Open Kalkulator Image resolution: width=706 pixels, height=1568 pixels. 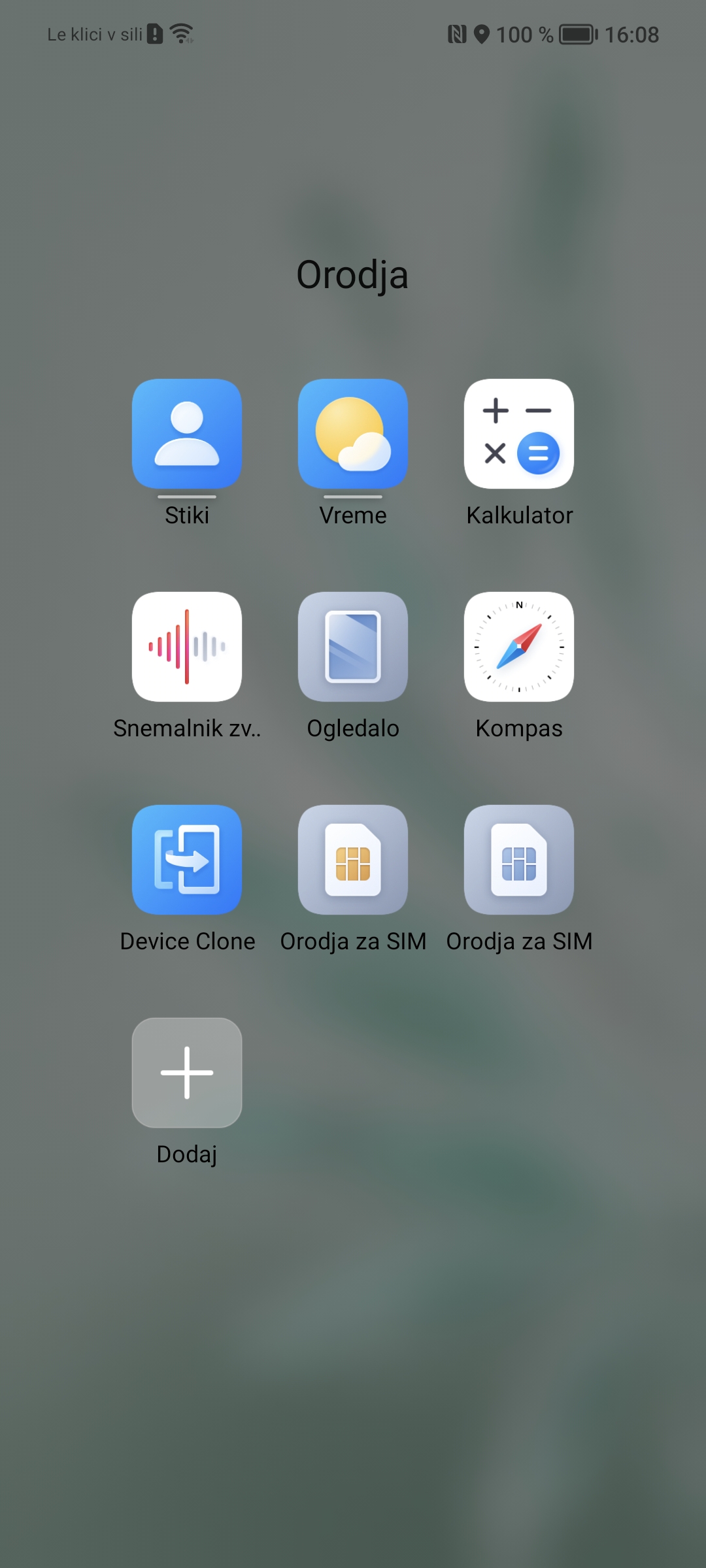point(519,434)
